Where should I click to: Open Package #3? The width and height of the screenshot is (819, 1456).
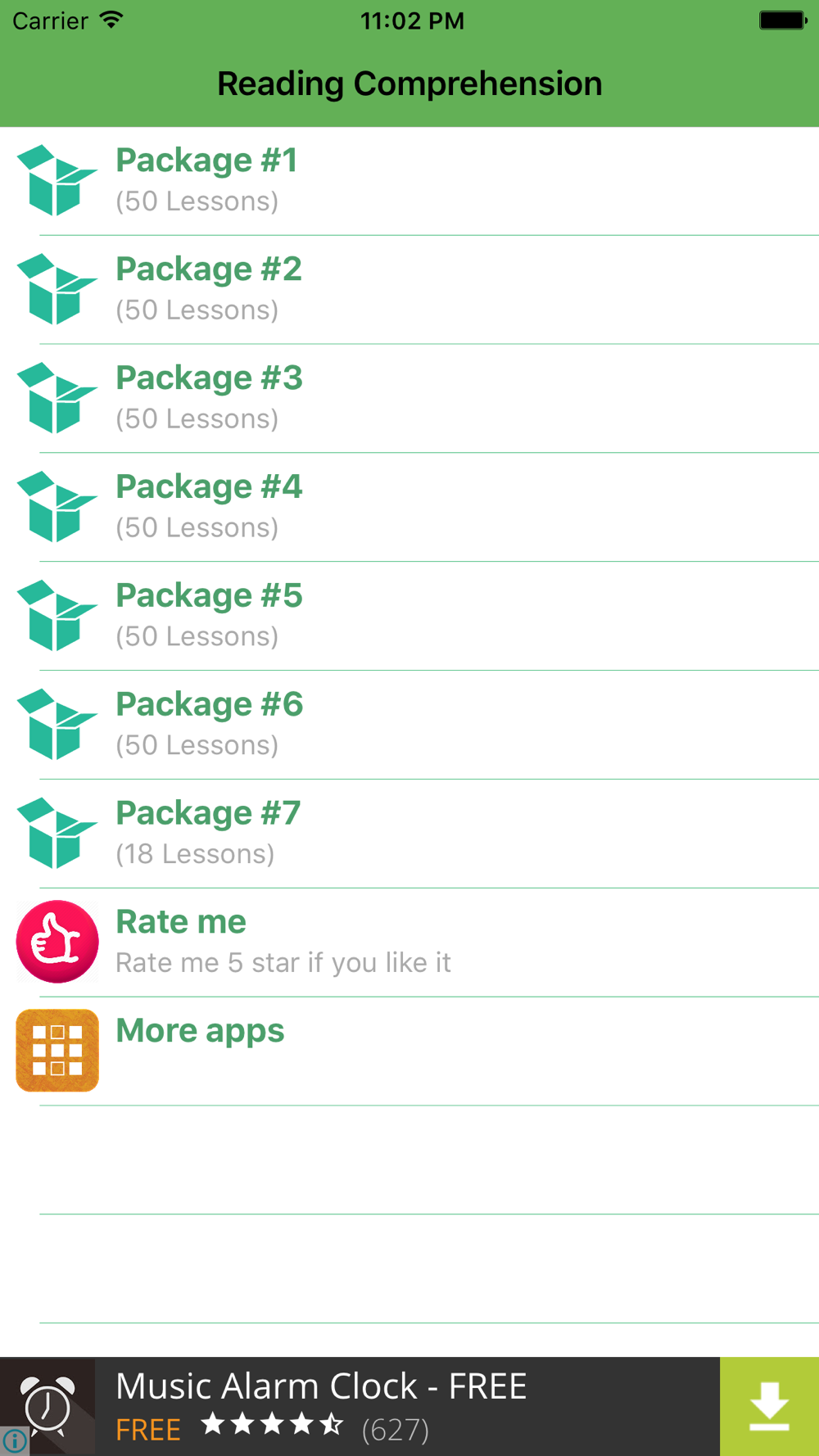click(409, 399)
